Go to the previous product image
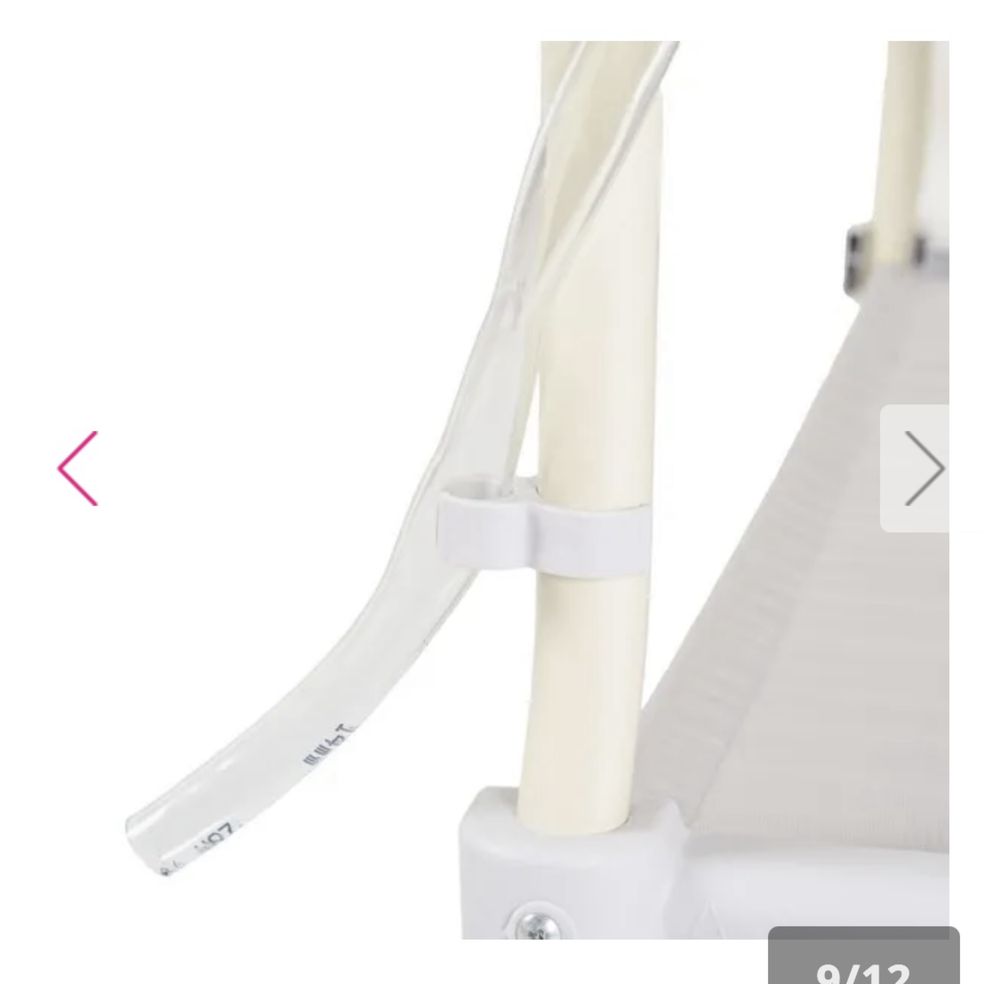Viewport: 1000px width, 984px height. [x=78, y=468]
